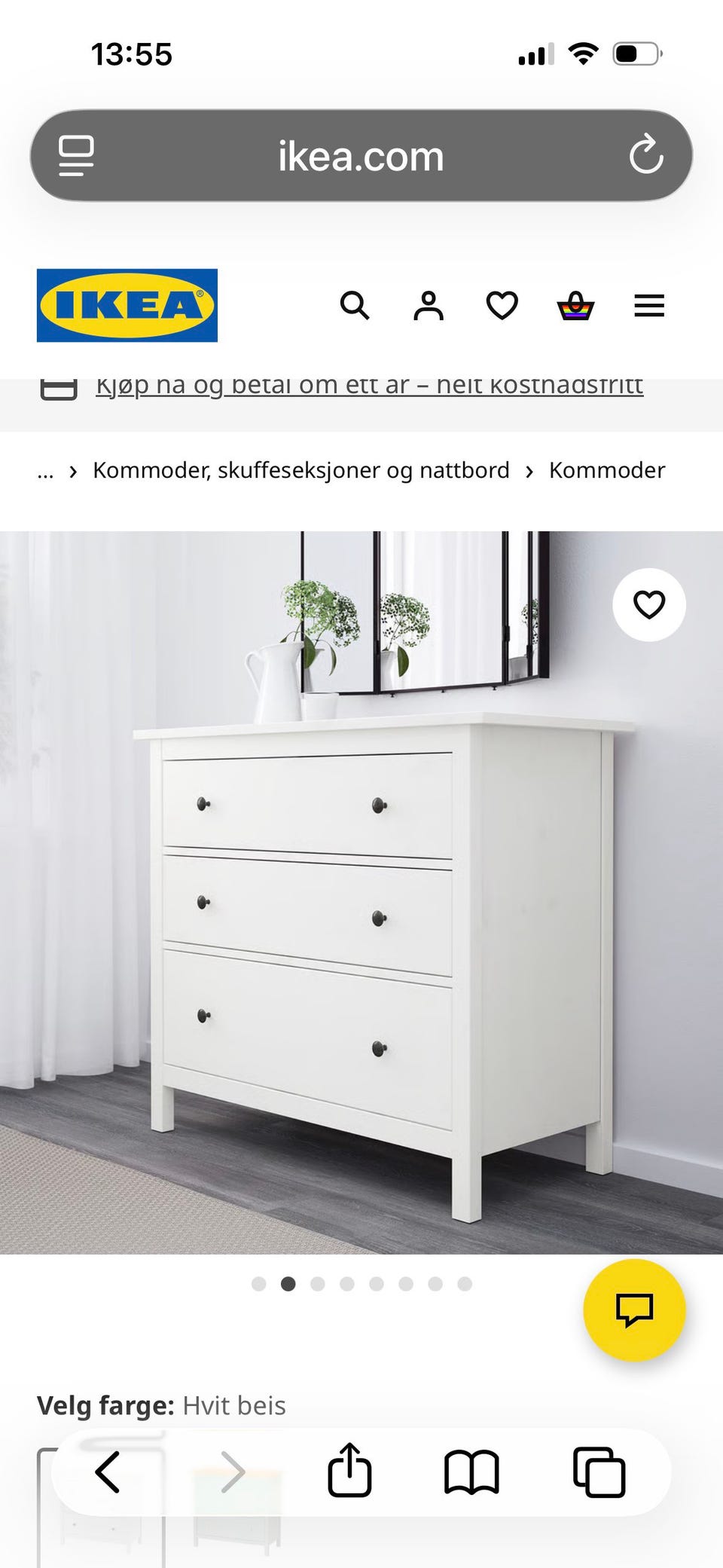Screen dimensions: 723x1568
Task: Open the yellow chat bubble
Action: (x=635, y=1311)
